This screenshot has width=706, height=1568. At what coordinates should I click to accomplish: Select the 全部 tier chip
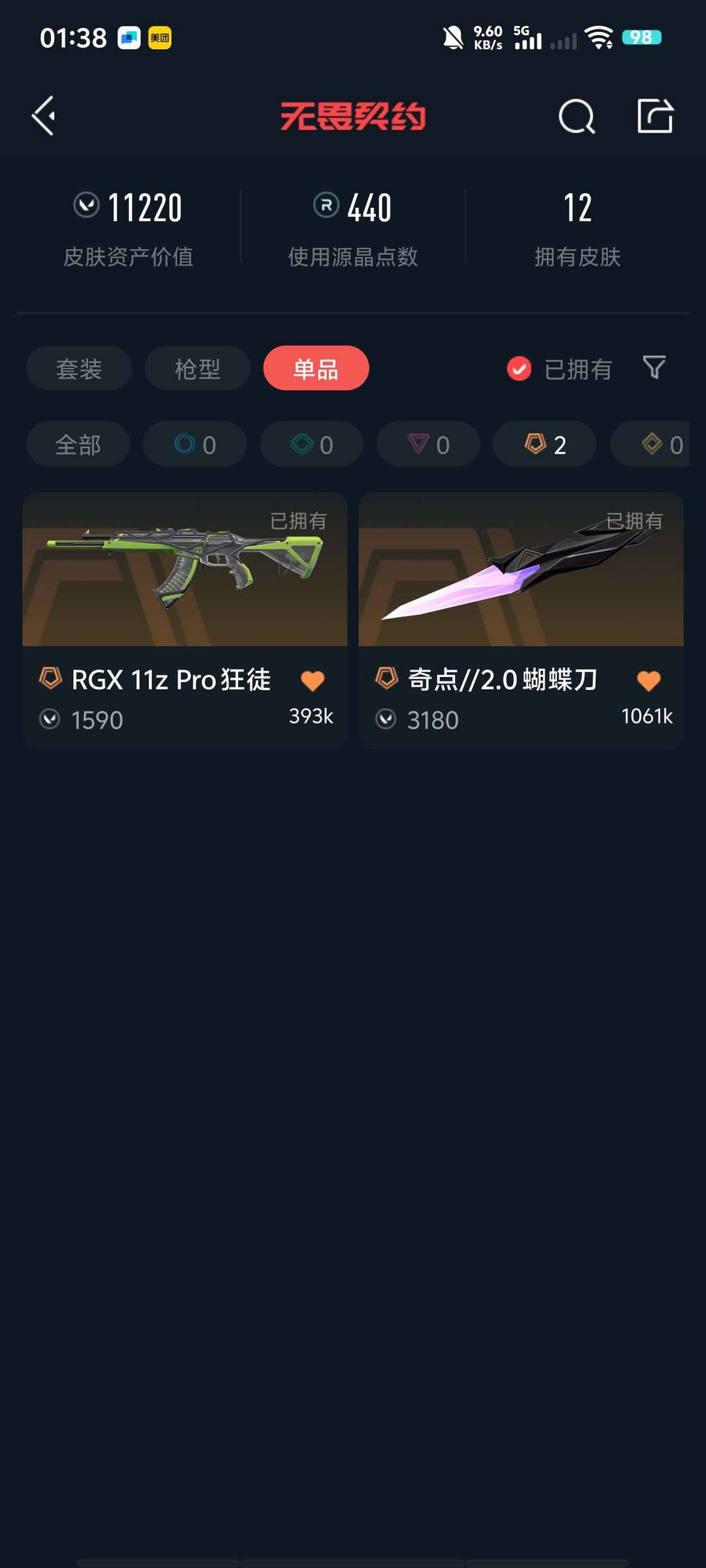tap(78, 444)
